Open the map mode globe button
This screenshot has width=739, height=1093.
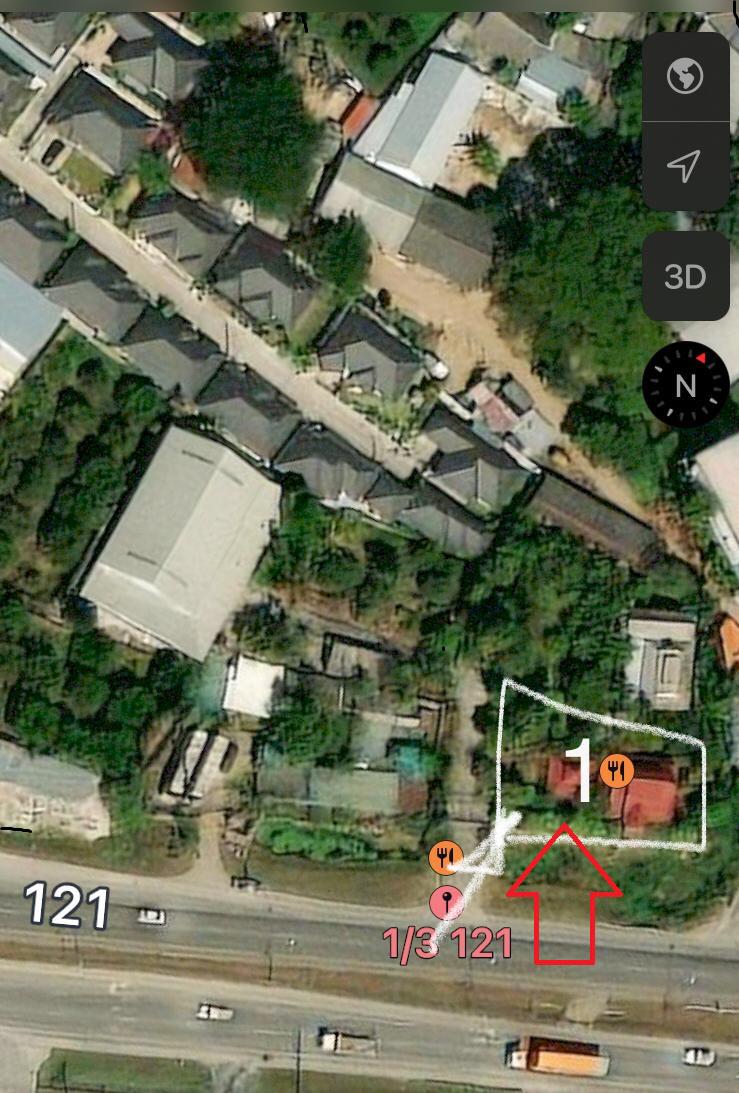685,76
